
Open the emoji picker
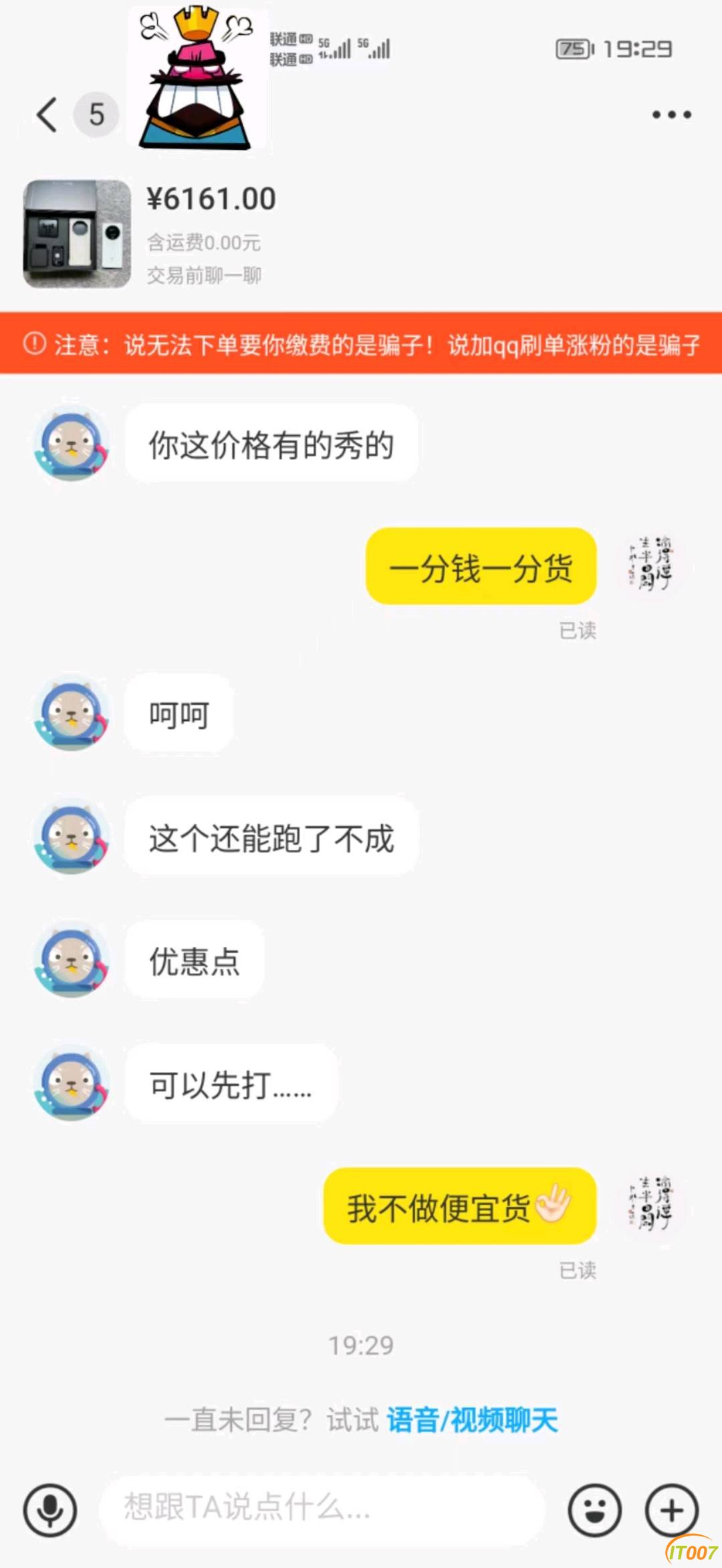click(594, 1510)
